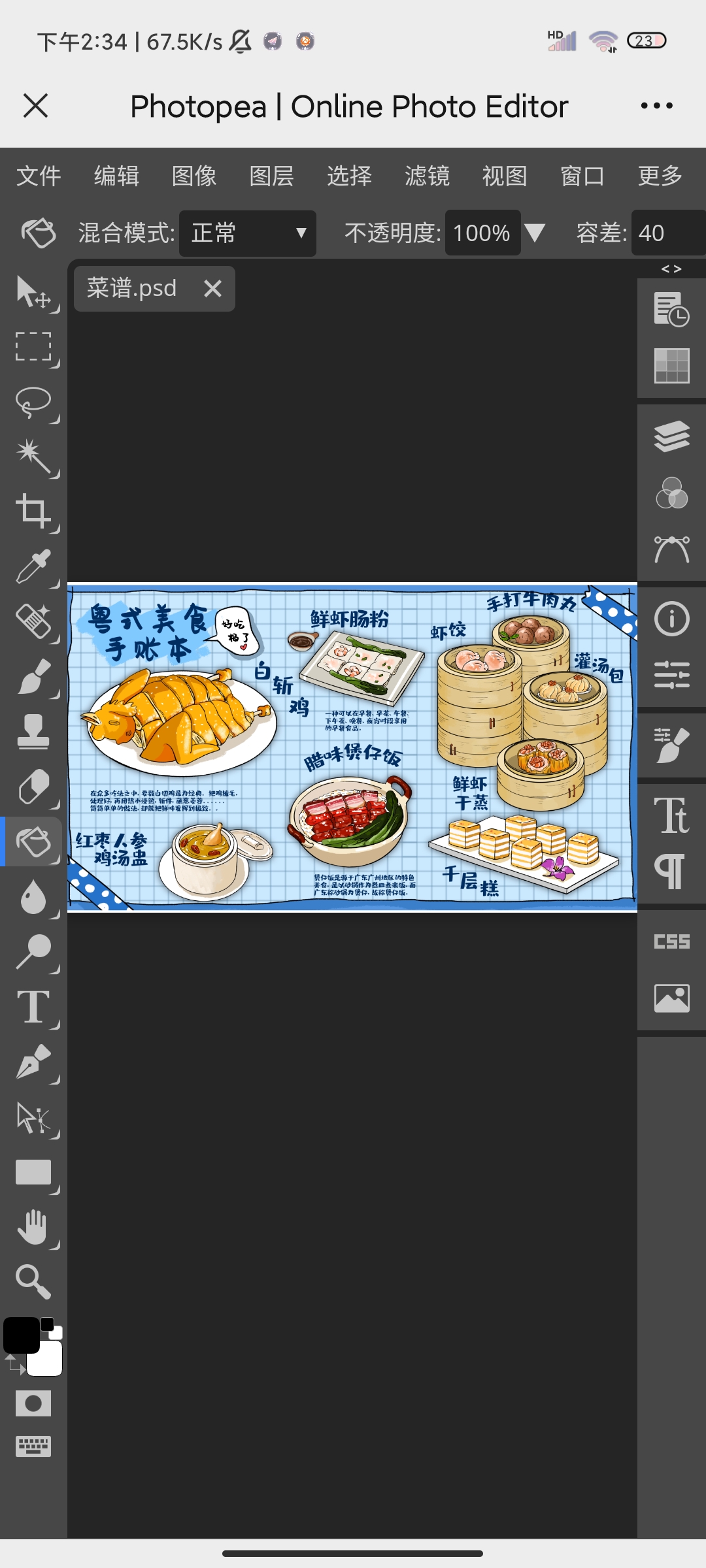Activate the zoom magnifier tool
Image resolution: width=706 pixels, height=1568 pixels.
tap(33, 1281)
